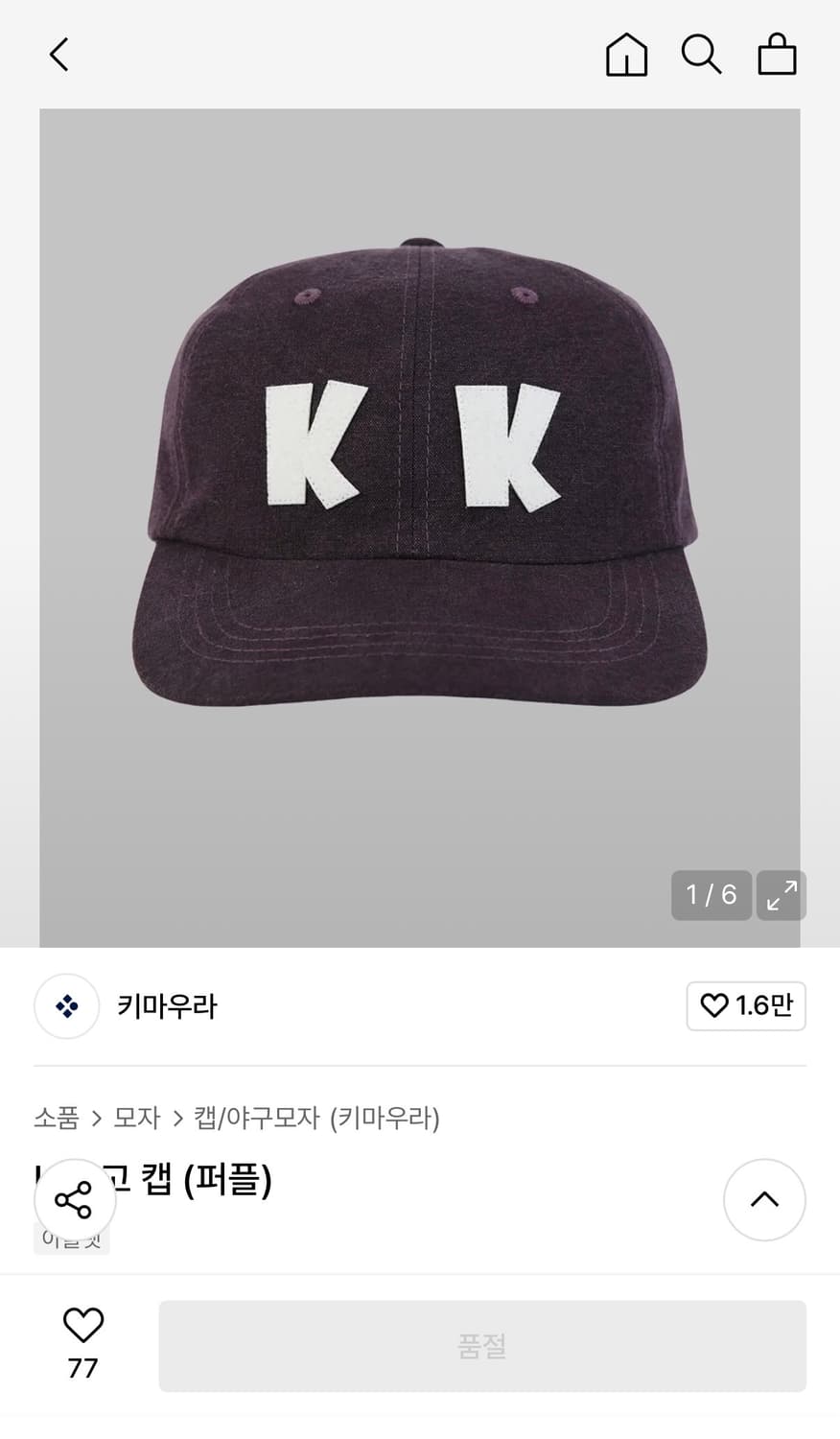Tap the share icon on the product page
Image resolution: width=840 pixels, height=1439 pixels.
pyautogui.click(x=72, y=1199)
